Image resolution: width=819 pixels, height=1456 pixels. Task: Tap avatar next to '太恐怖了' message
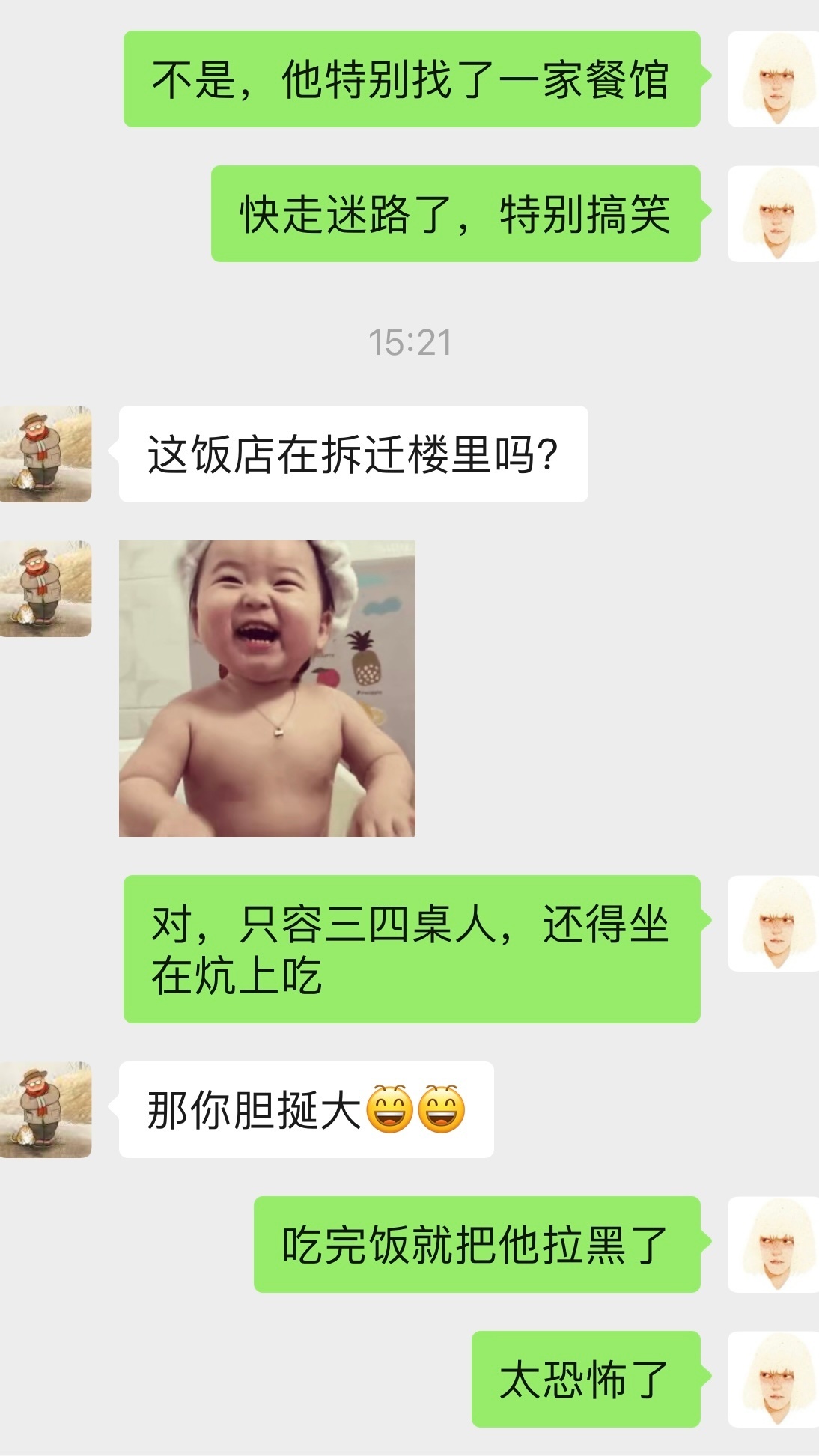point(774,1379)
